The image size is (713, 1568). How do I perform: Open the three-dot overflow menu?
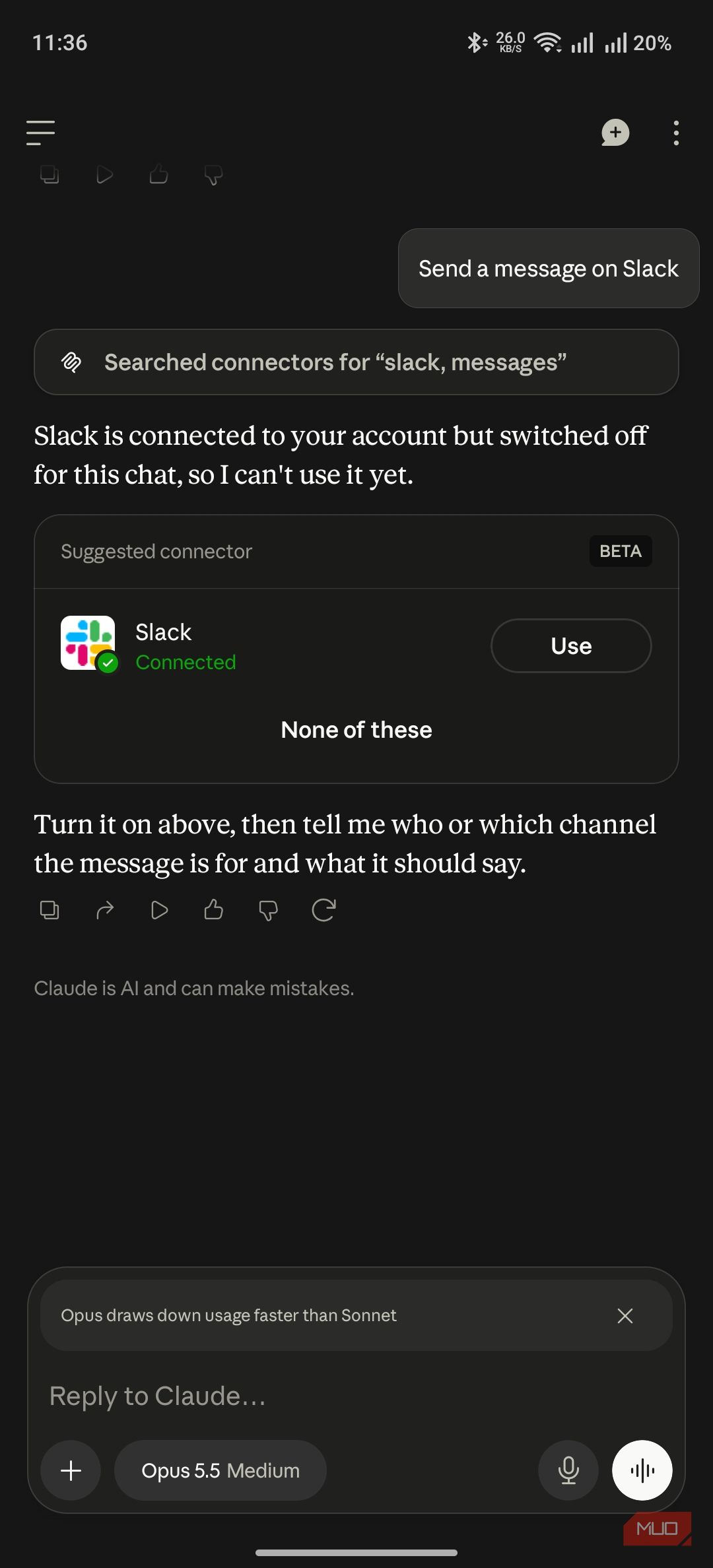tap(676, 133)
